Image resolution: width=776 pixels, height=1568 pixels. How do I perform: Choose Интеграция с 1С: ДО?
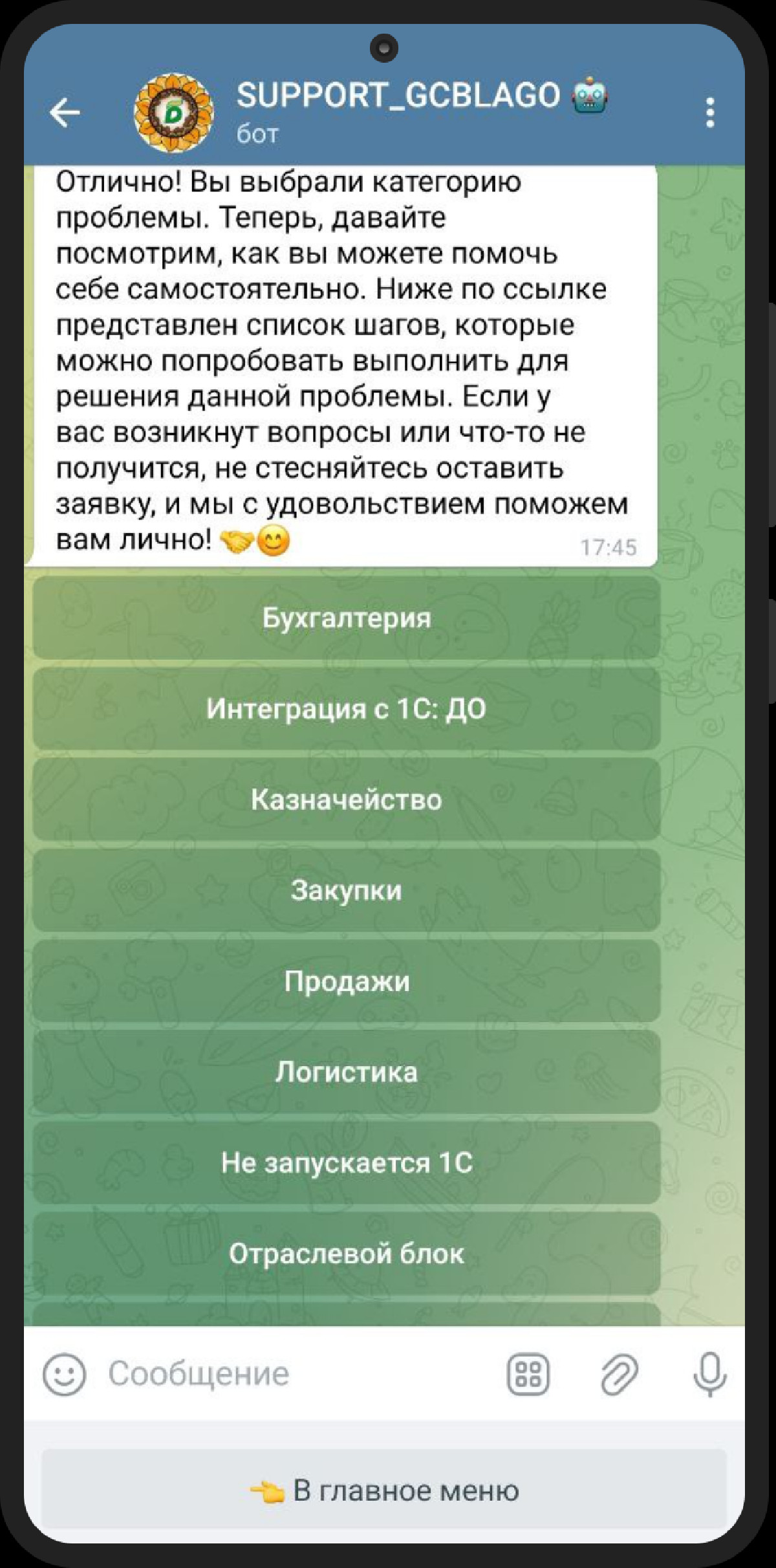pos(346,709)
